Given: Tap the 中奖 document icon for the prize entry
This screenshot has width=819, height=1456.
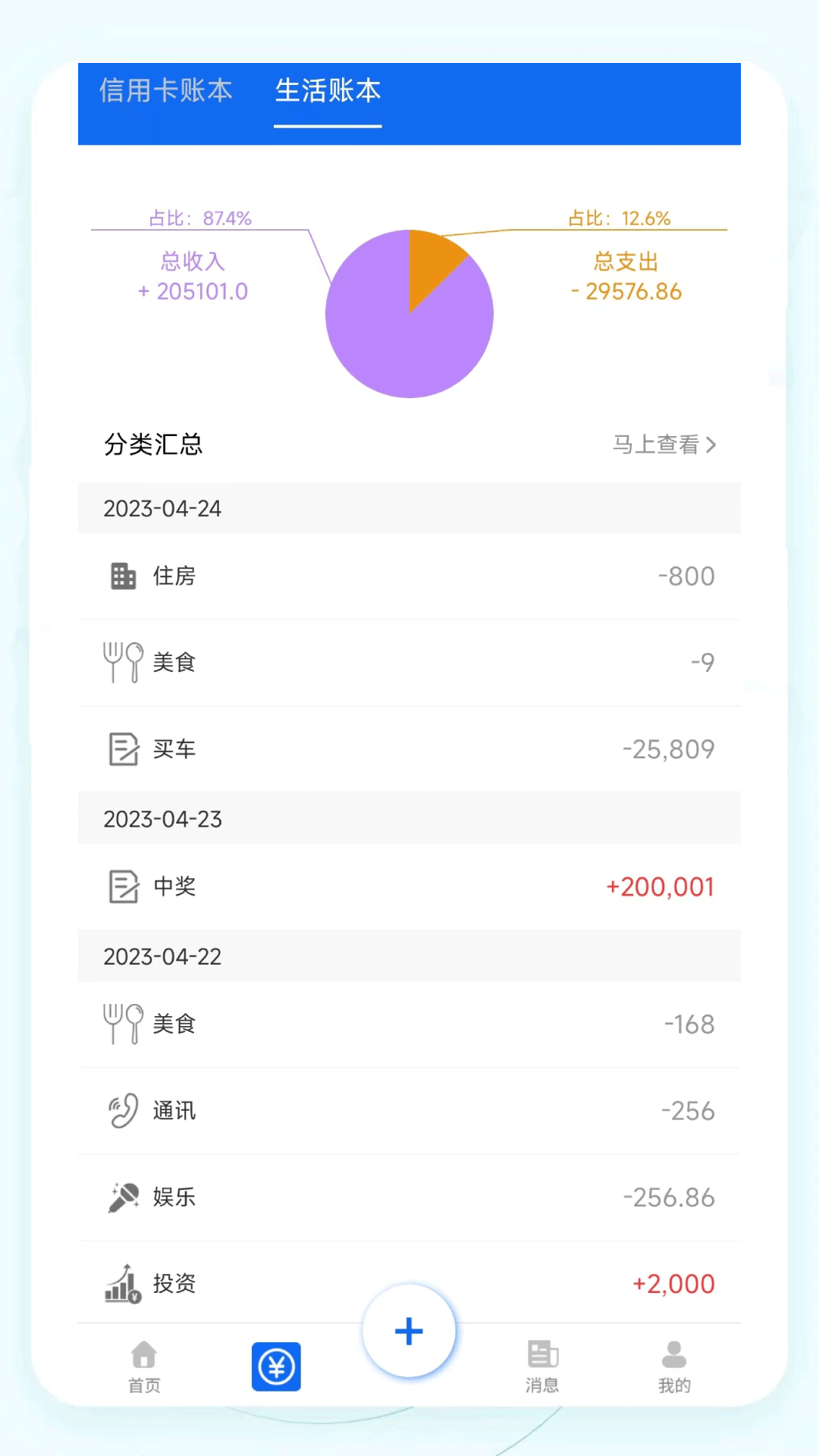Looking at the screenshot, I should click(x=122, y=886).
